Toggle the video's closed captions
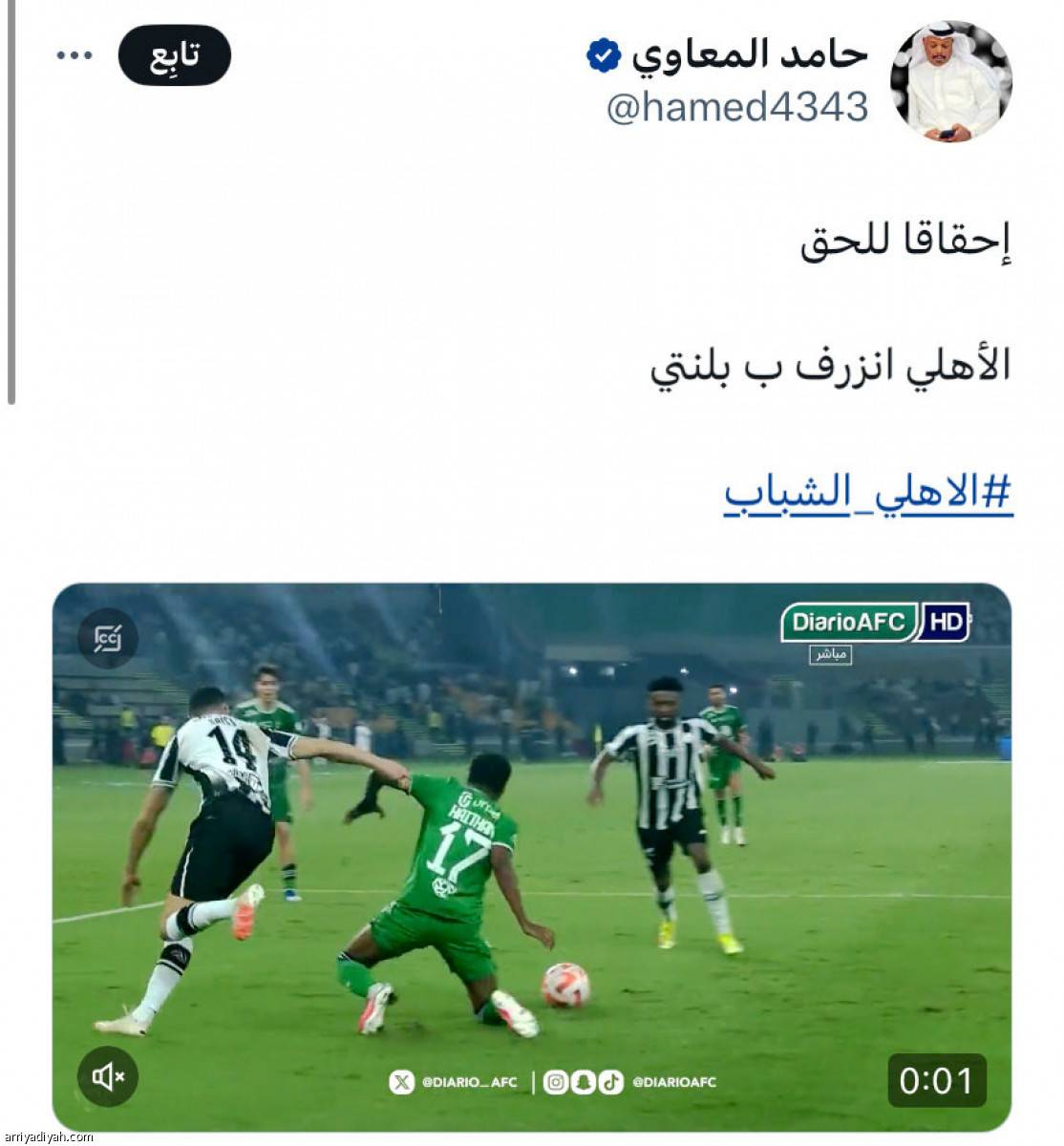 [108, 638]
